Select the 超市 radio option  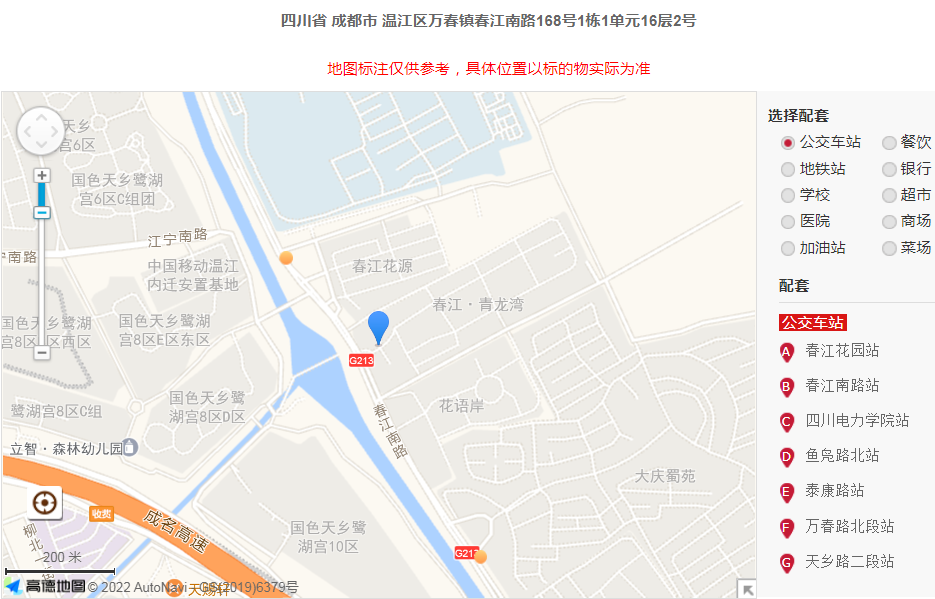pyautogui.click(x=889, y=196)
